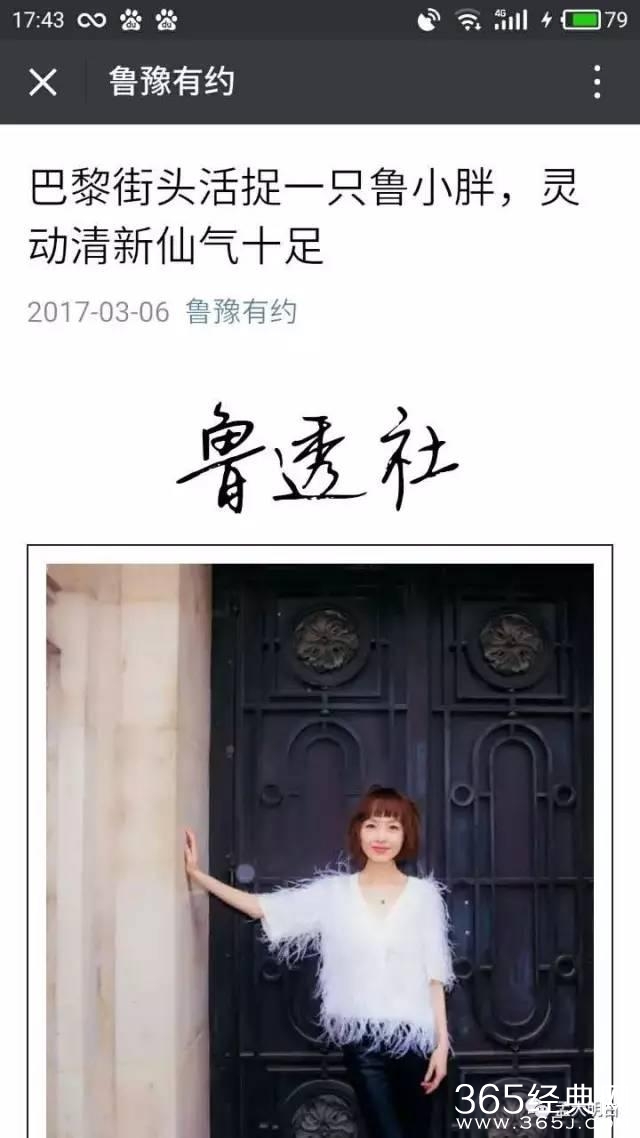Image resolution: width=640 pixels, height=1138 pixels.
Task: Close the 鲁豫有约 article page
Action: point(42,82)
